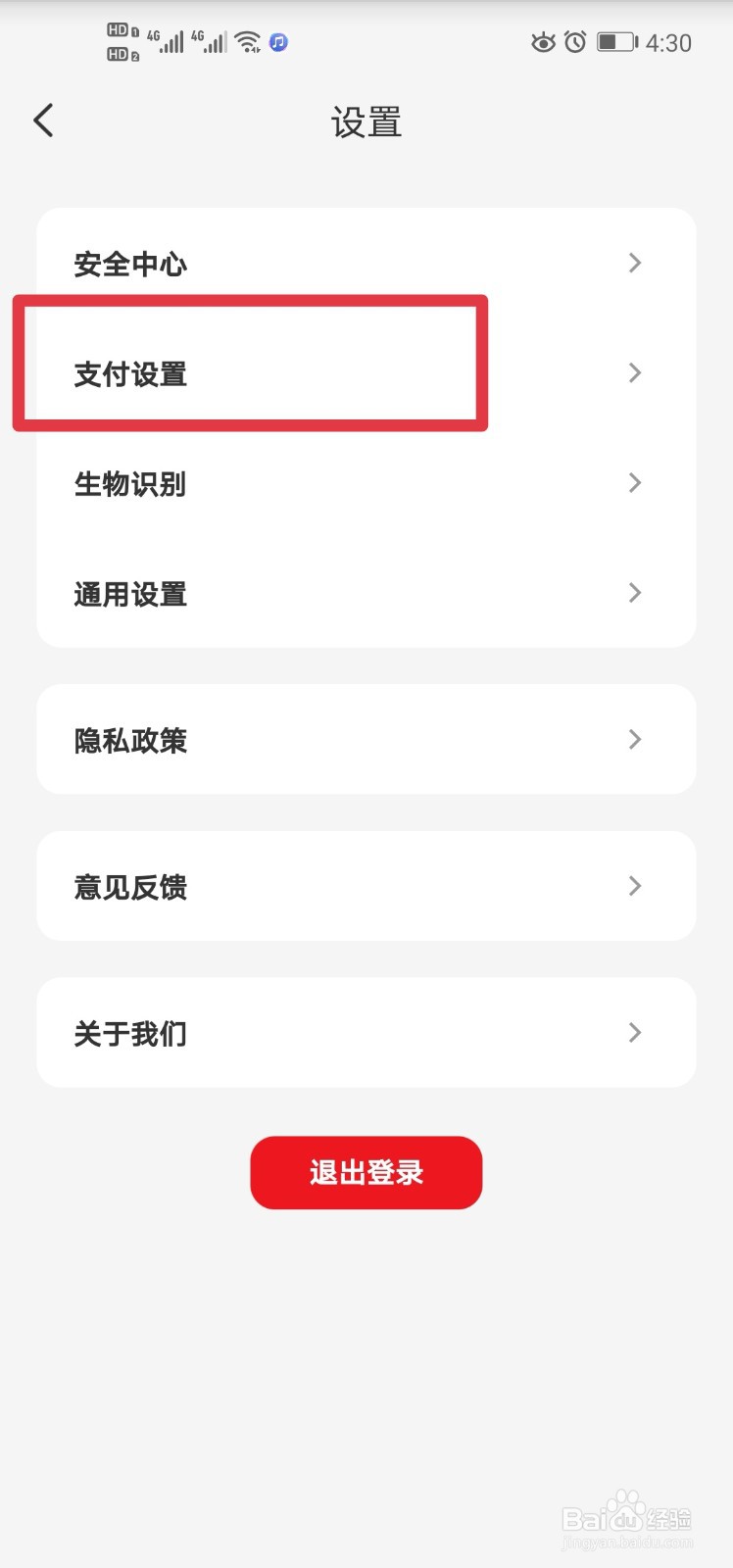Viewport: 733px width, 1568px height.
Task: Expand 生物识别 using the right arrow
Action: (x=635, y=482)
